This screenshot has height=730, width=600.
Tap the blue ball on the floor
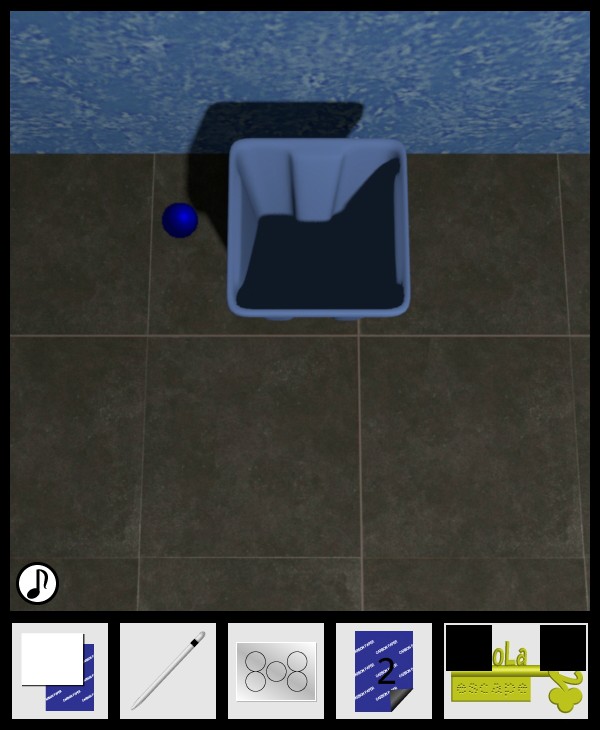point(180,220)
